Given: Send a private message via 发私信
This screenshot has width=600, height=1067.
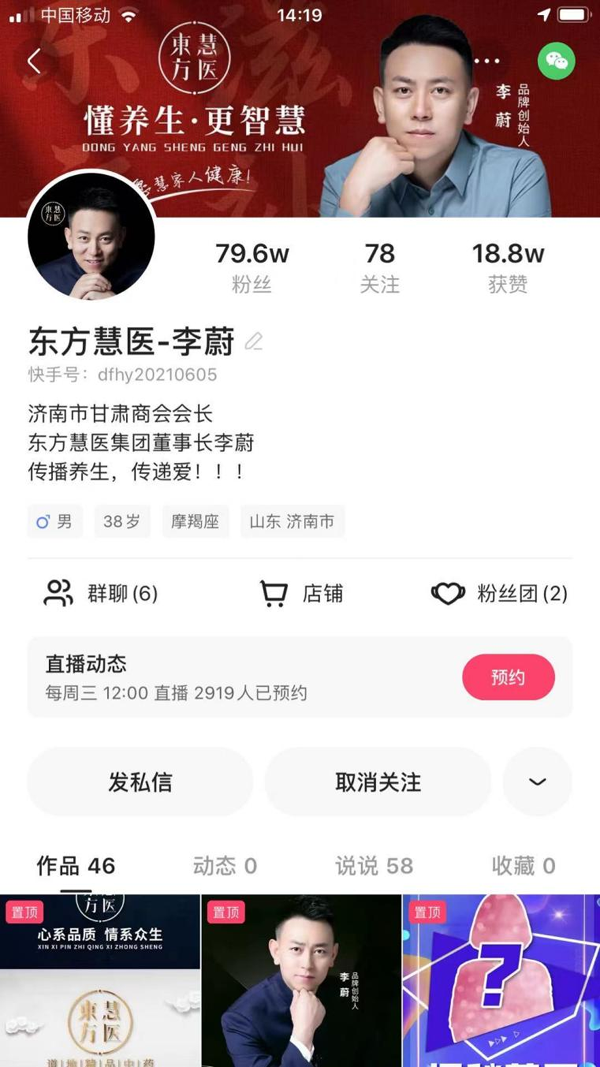Looking at the screenshot, I should pos(140,782).
